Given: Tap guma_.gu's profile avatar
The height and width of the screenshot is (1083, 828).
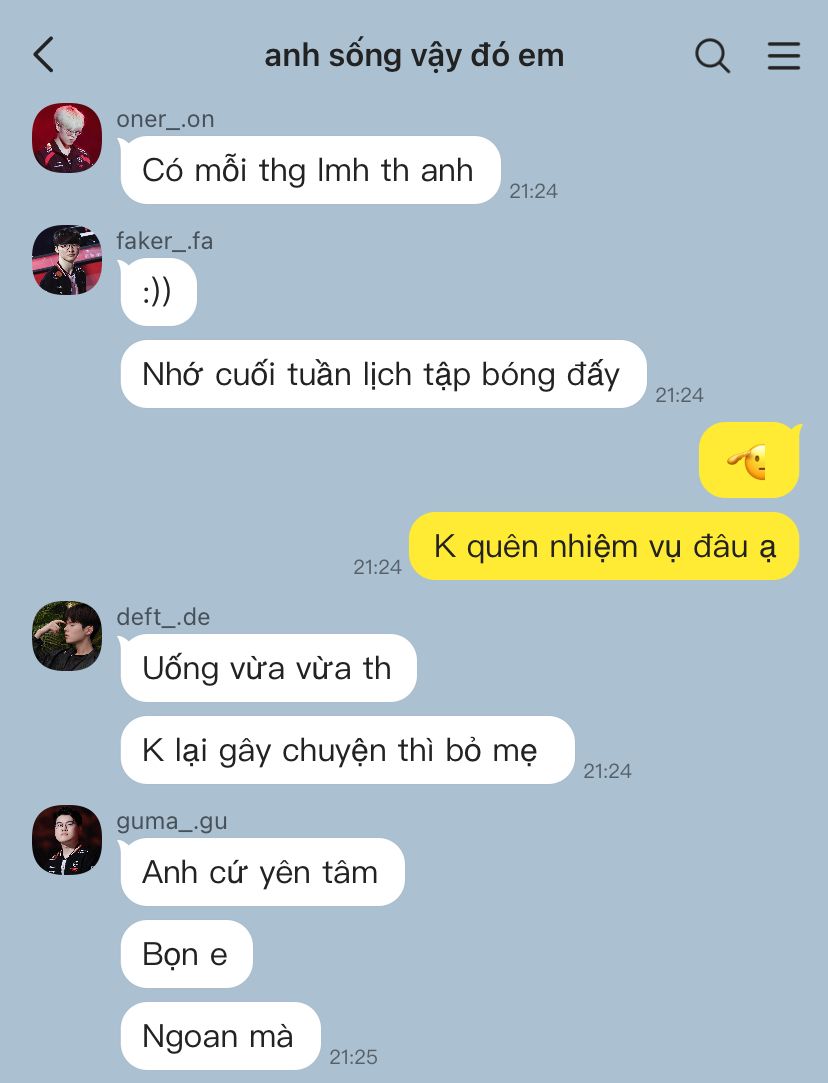Looking at the screenshot, I should click(67, 840).
